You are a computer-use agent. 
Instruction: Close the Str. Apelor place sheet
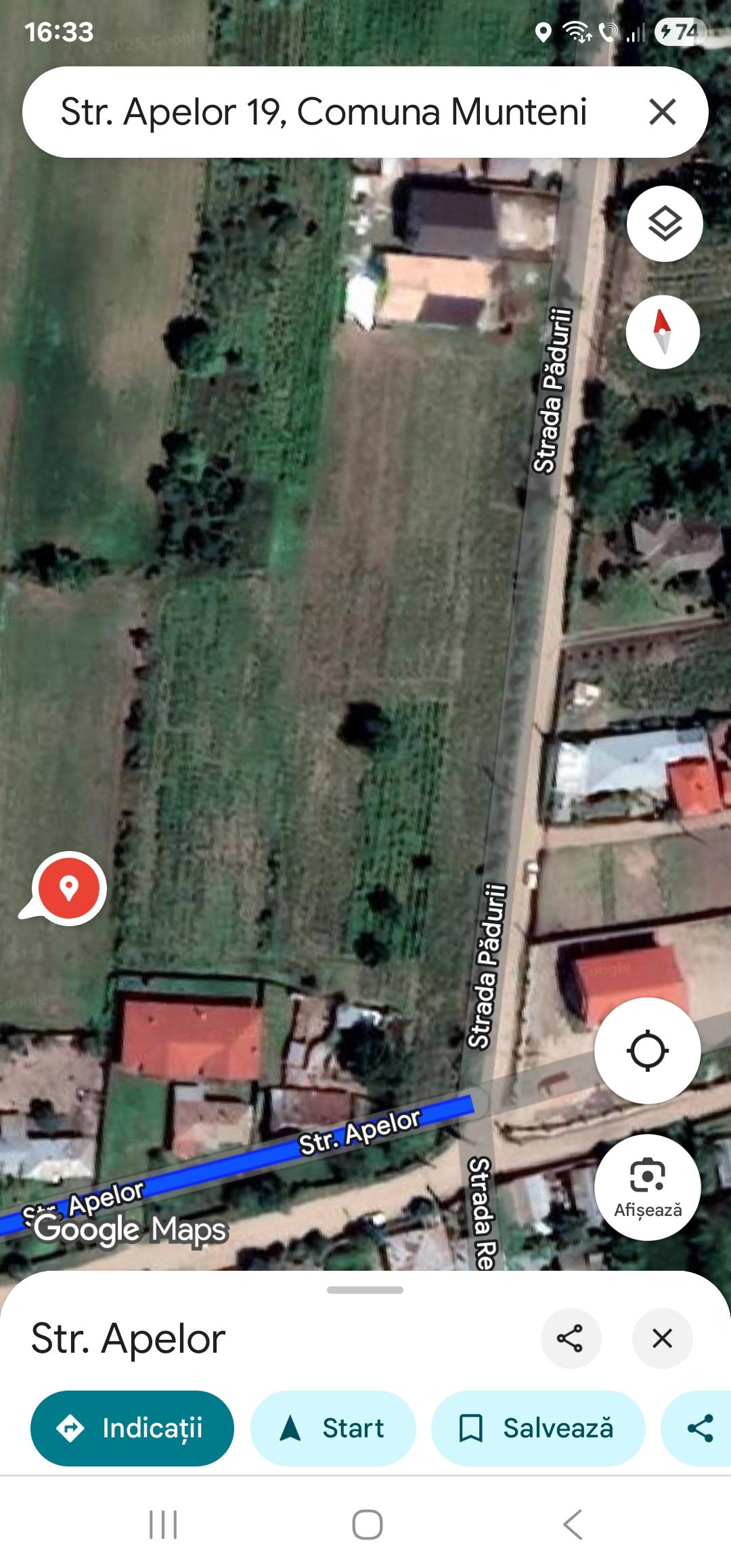pyautogui.click(x=662, y=1338)
